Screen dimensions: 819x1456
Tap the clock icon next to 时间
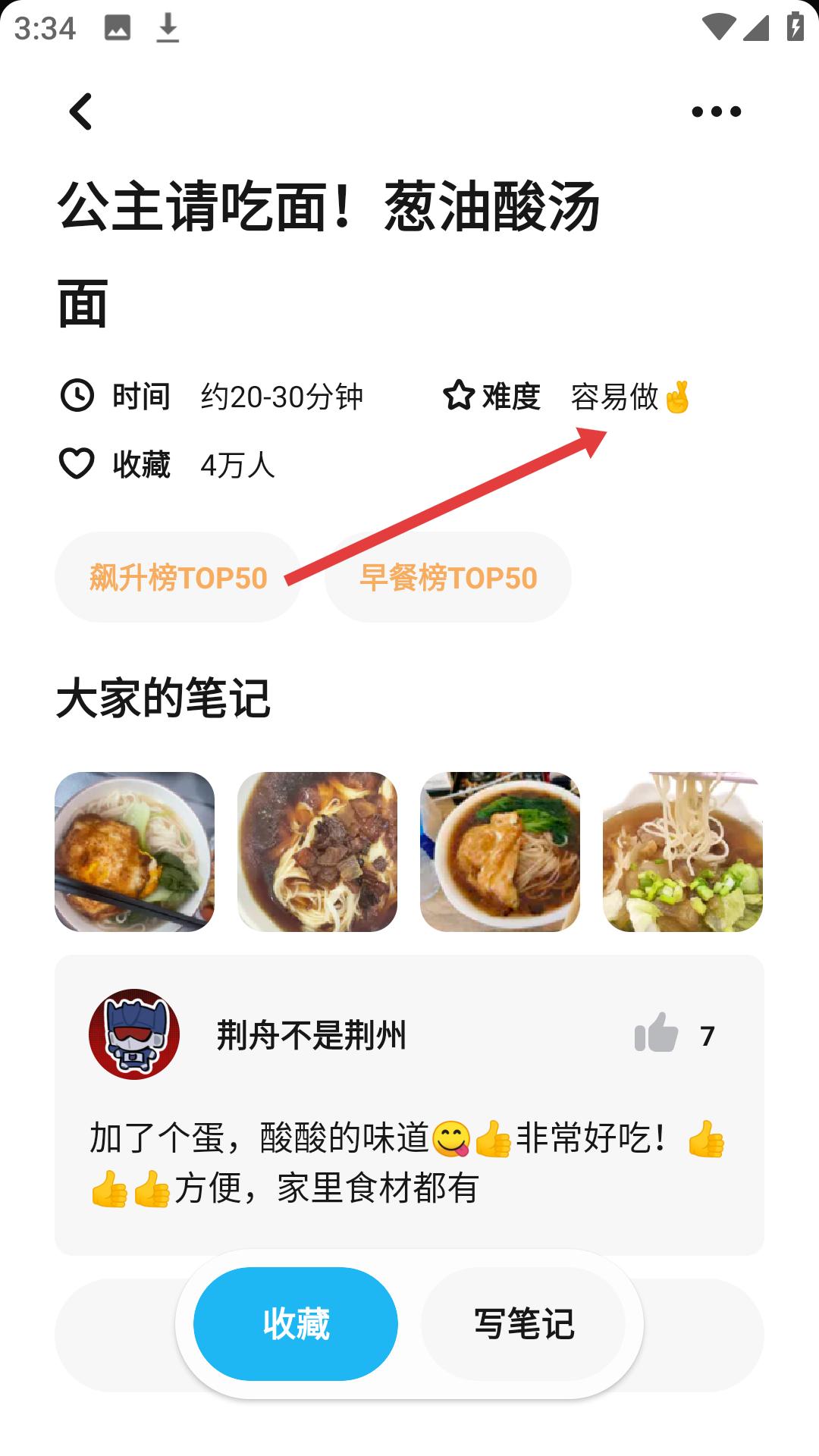coord(78,395)
